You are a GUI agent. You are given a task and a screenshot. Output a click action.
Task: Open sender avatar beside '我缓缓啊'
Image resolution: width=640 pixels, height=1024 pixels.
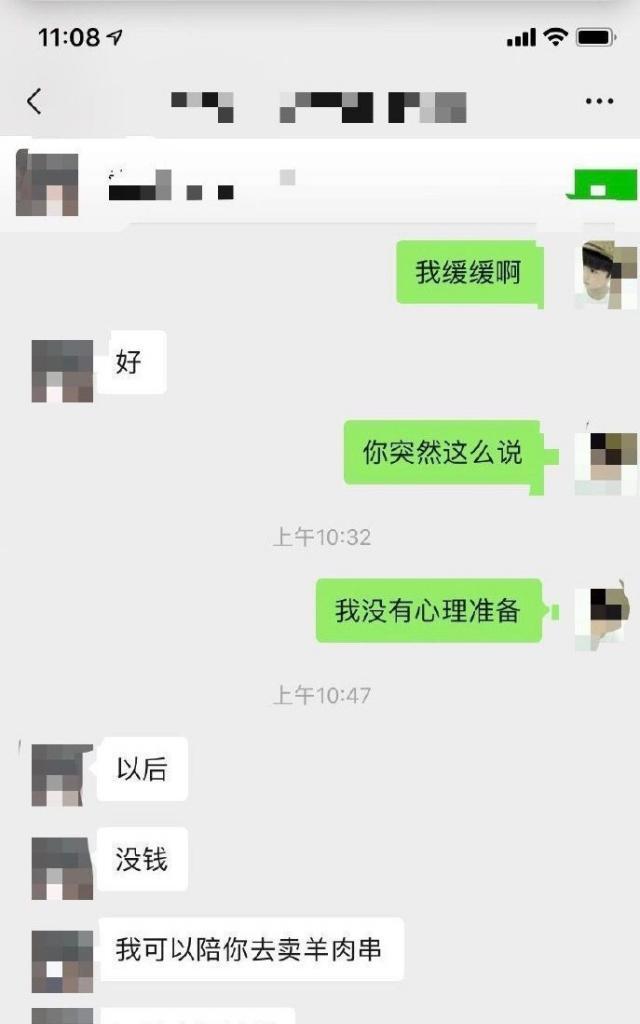click(x=606, y=275)
